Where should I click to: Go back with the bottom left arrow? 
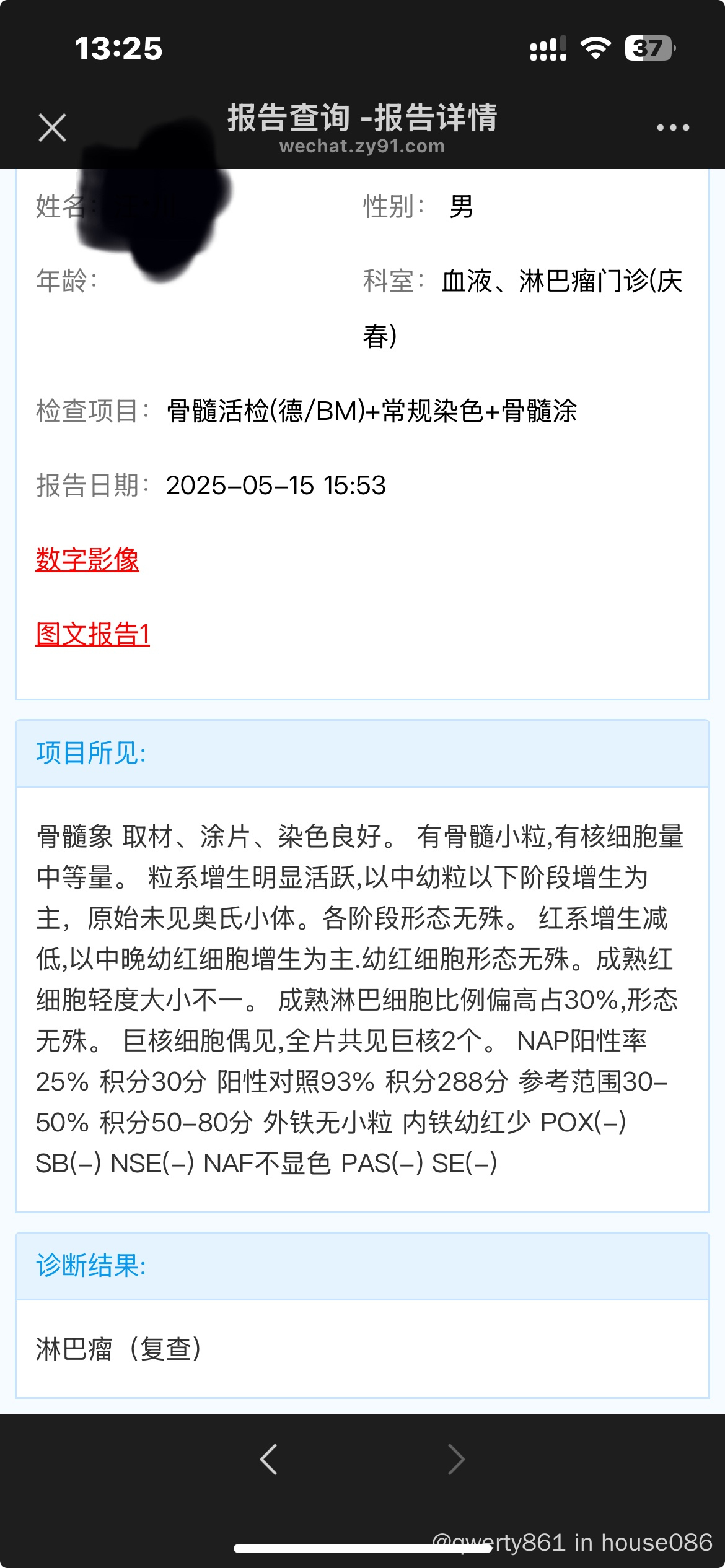coord(269,1459)
